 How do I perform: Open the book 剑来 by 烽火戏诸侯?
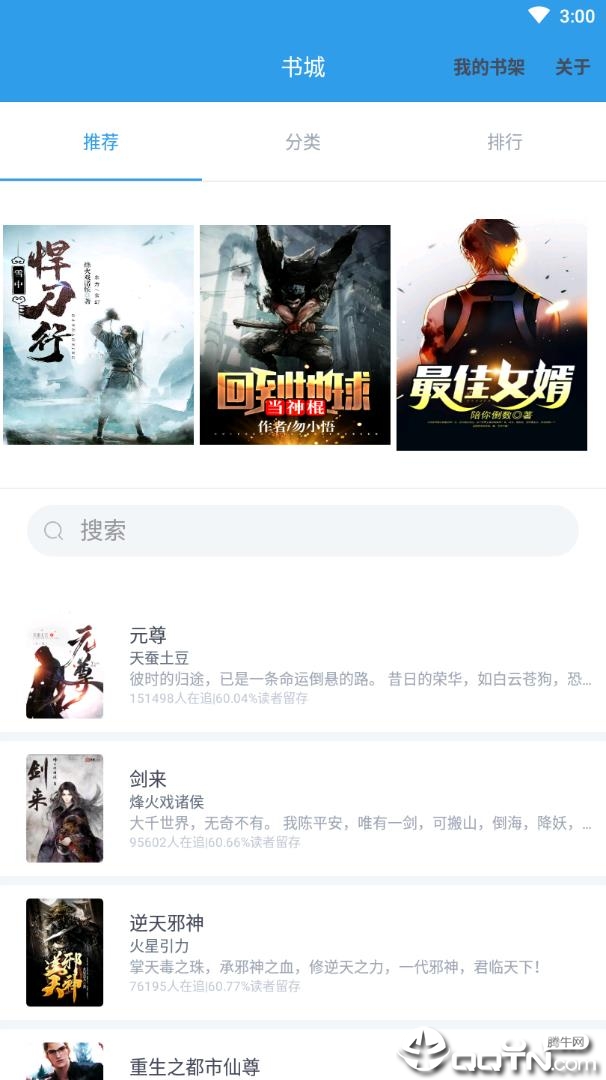[x=303, y=808]
